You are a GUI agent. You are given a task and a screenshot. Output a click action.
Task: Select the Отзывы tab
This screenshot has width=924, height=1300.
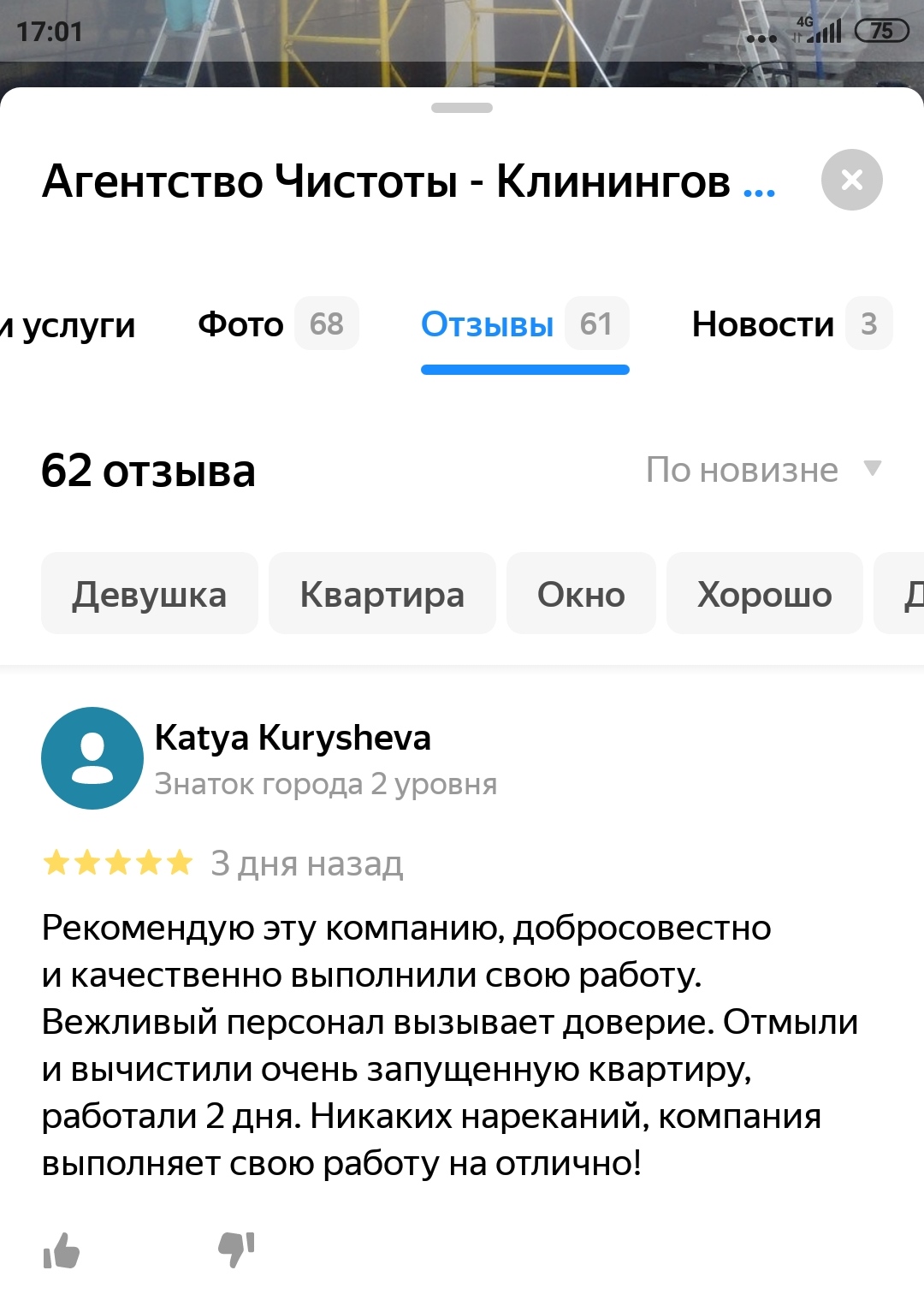point(524,324)
